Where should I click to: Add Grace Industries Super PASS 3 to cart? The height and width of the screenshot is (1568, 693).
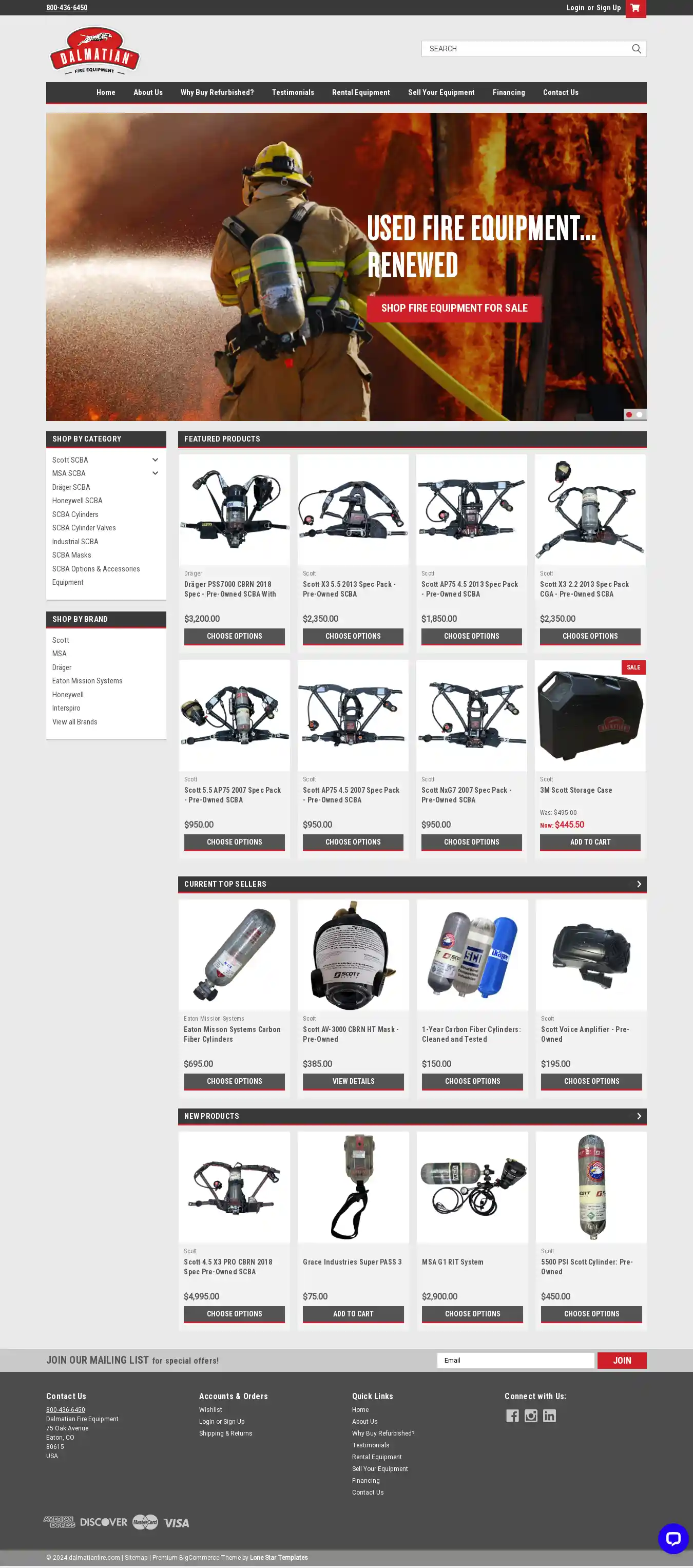pos(353,1313)
